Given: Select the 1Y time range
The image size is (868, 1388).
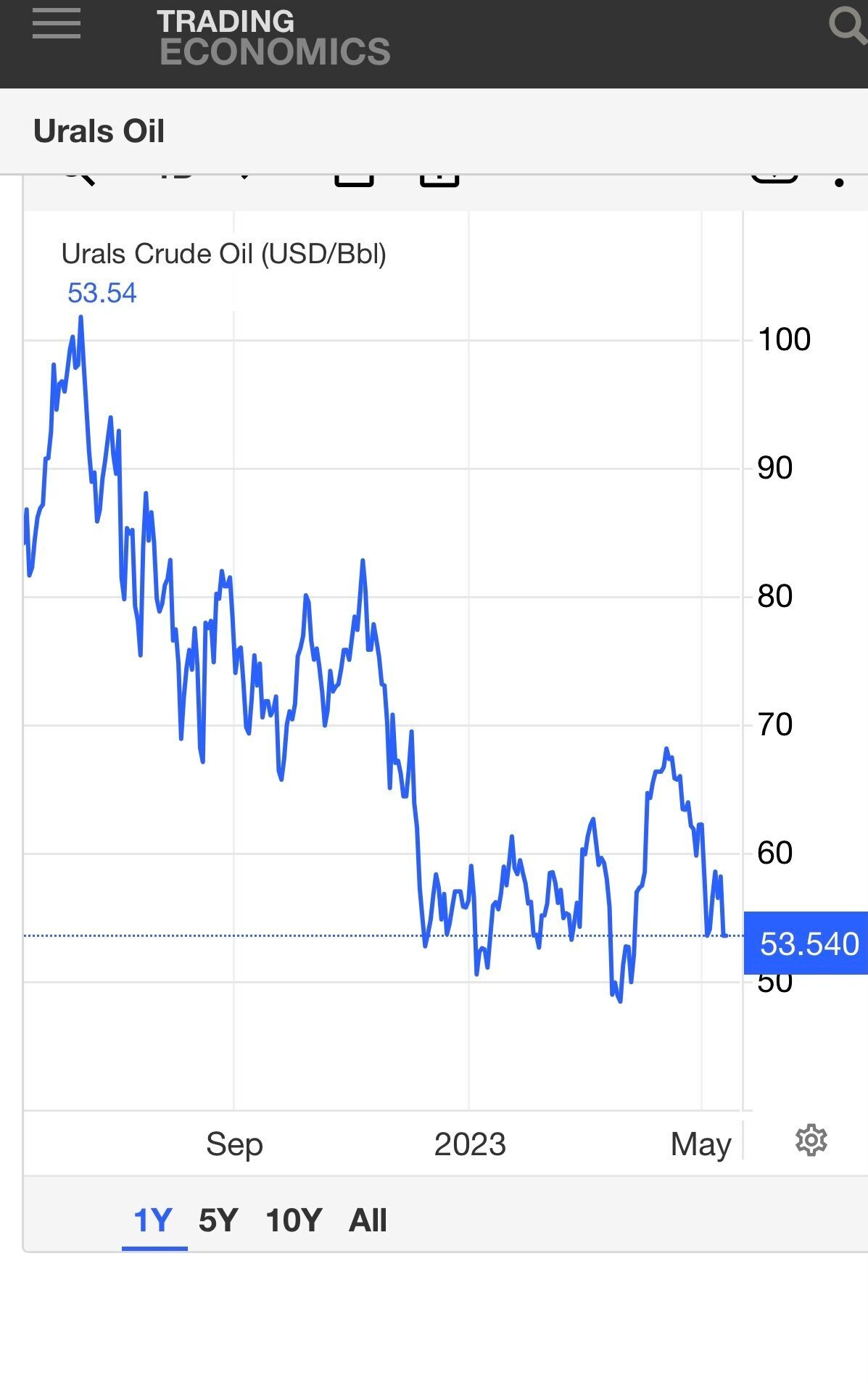Looking at the screenshot, I should click(x=153, y=1220).
